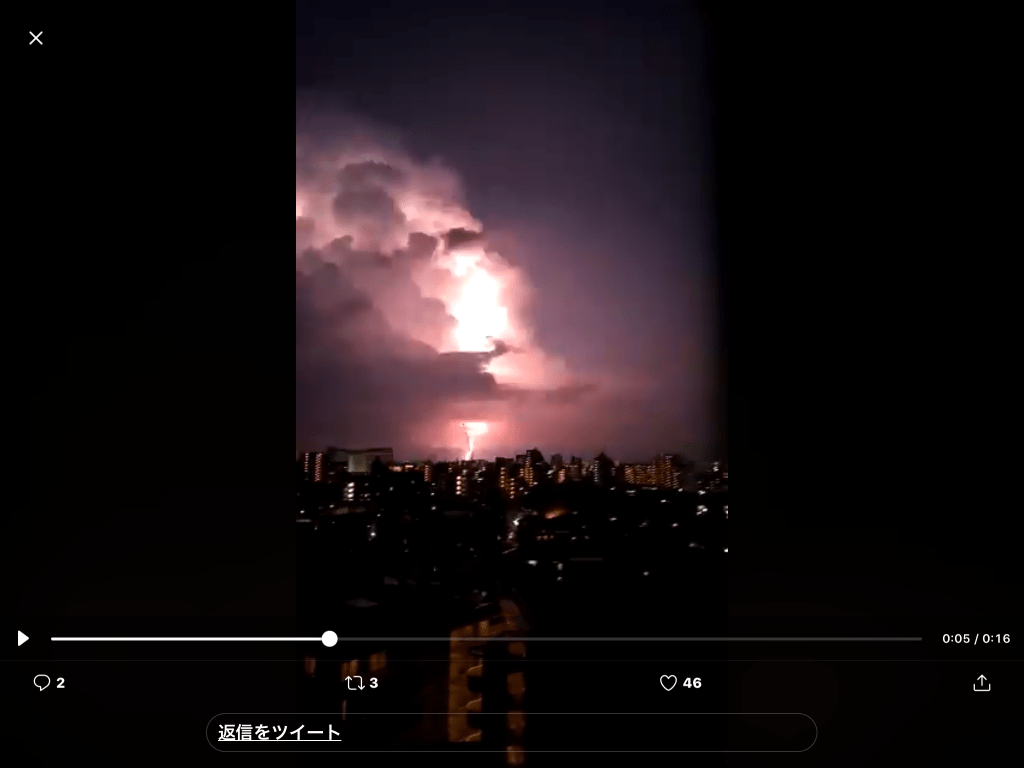Close the fullscreen video viewer
The height and width of the screenshot is (768, 1024).
36,38
